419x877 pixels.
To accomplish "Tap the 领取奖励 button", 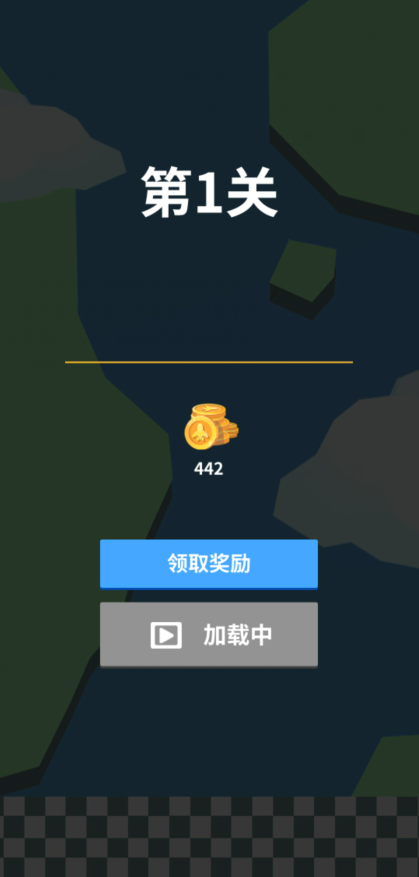I will point(209,564).
